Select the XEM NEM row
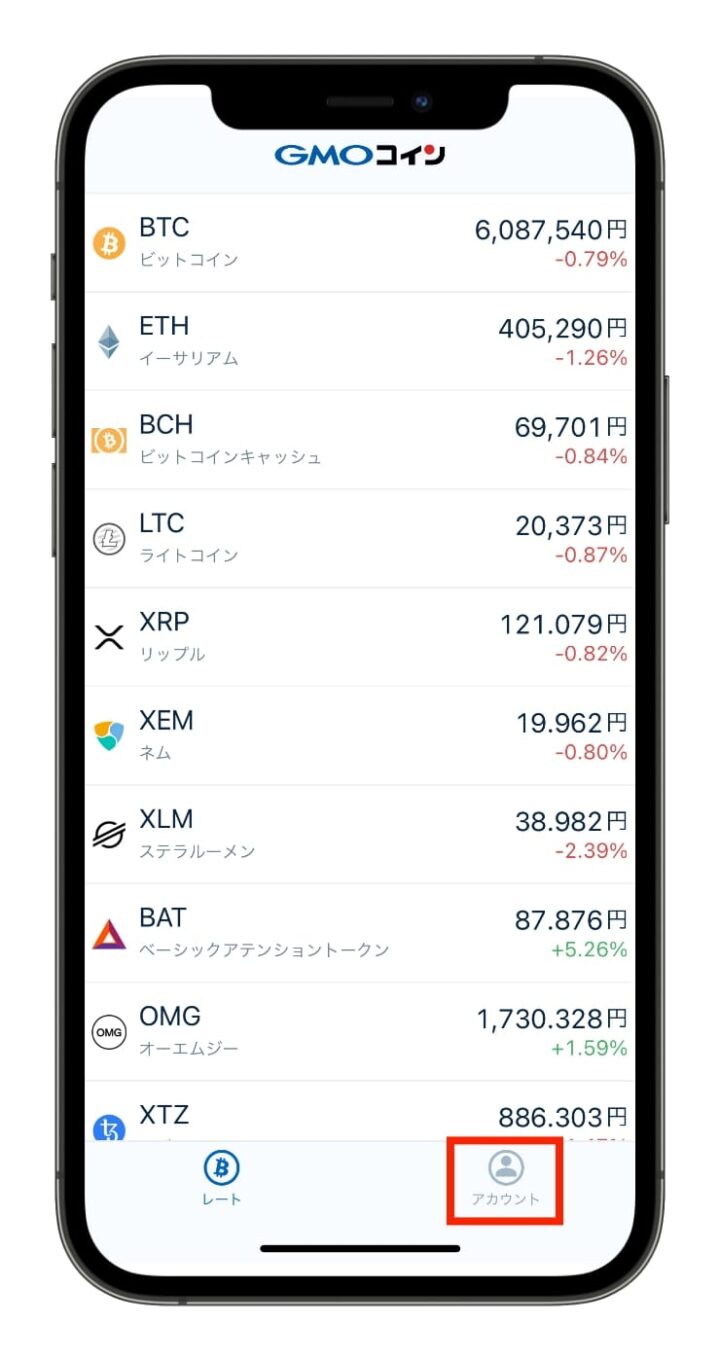The width and height of the screenshot is (720, 1361). click(x=360, y=735)
